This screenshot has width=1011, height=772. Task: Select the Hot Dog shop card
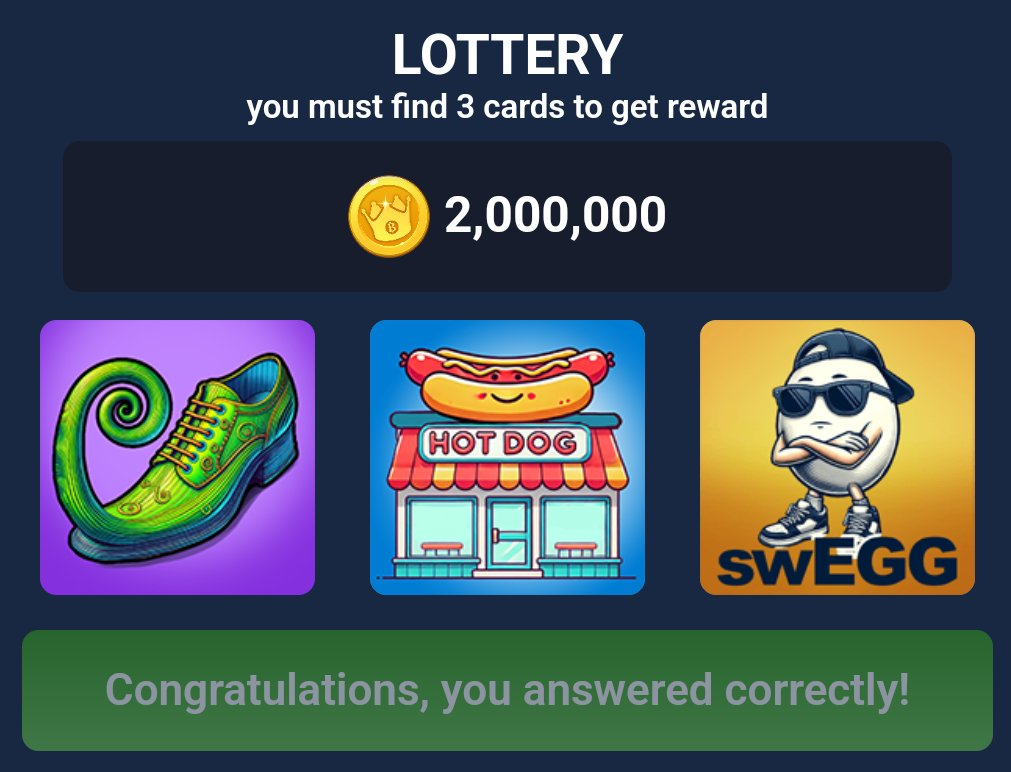point(507,457)
